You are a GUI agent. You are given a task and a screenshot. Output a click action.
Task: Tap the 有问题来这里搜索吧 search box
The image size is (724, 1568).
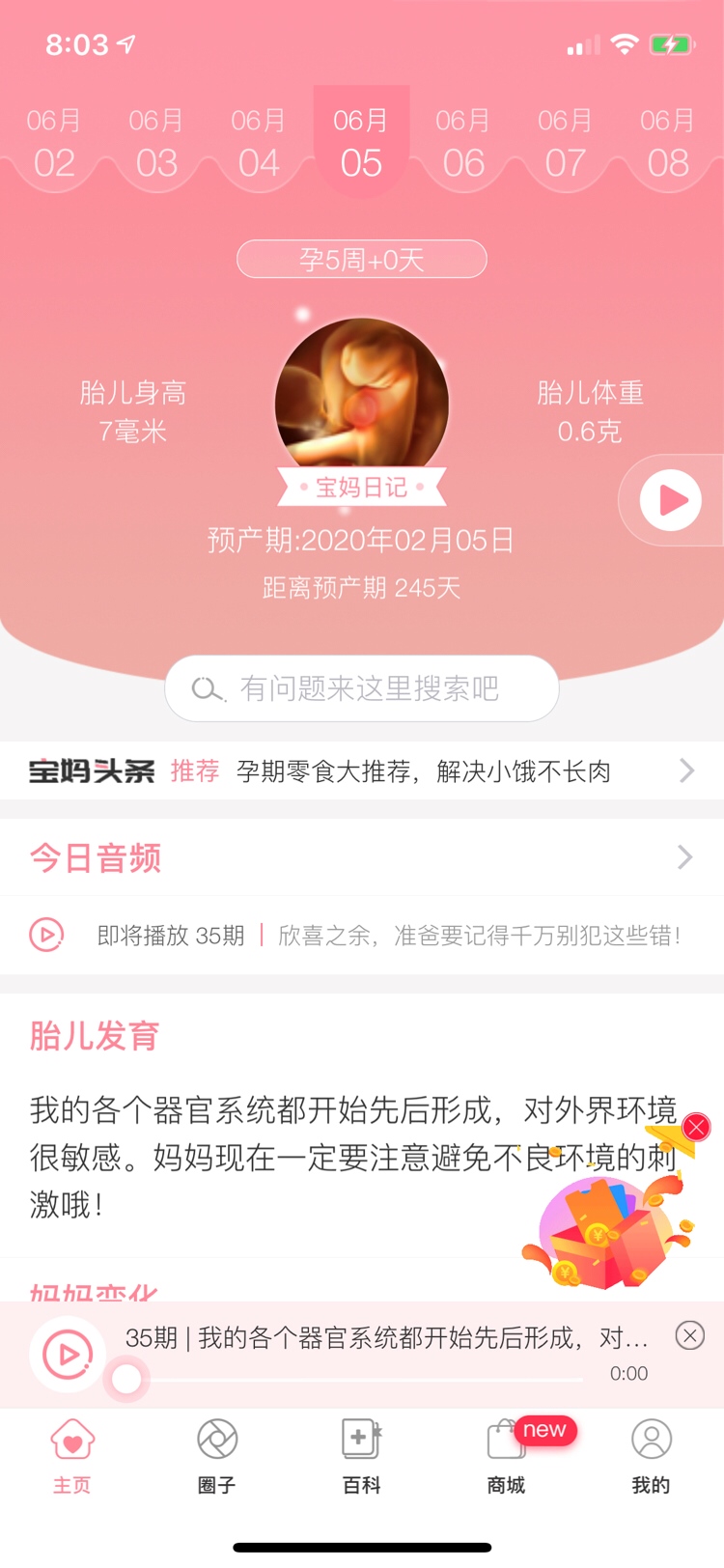tap(362, 688)
